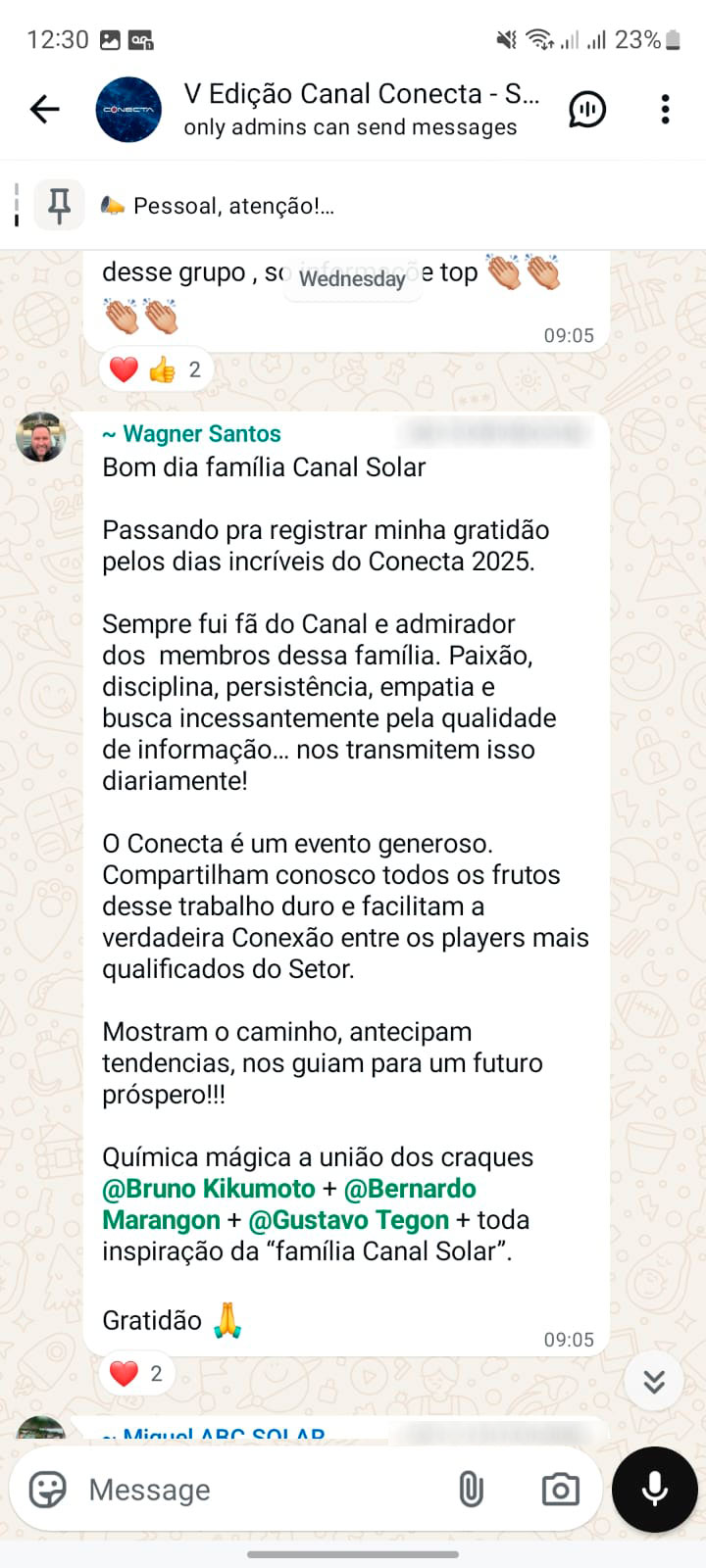This screenshot has width=706, height=1568.
Task: Open the V Edição Canal Conecta group info
Action: pos(361,109)
